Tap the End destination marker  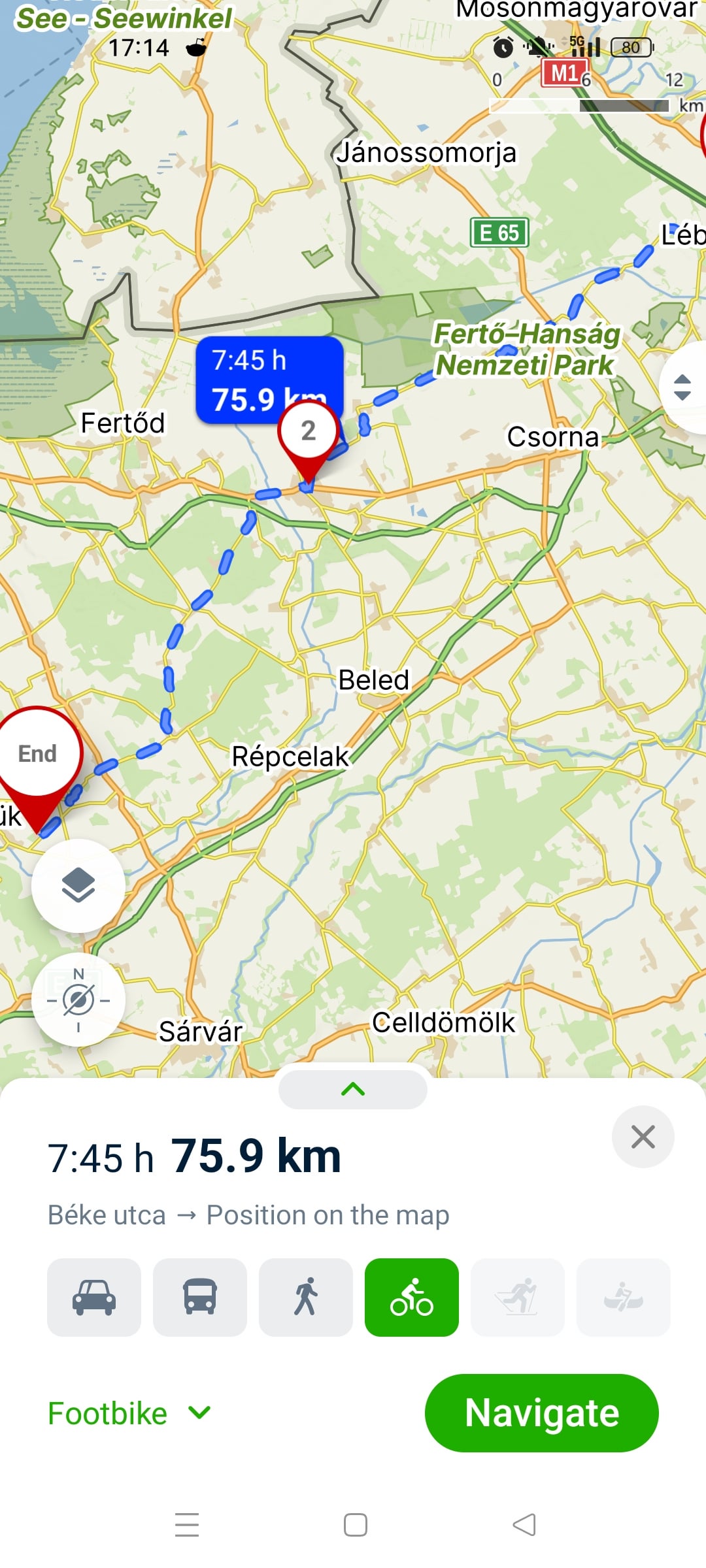click(38, 755)
